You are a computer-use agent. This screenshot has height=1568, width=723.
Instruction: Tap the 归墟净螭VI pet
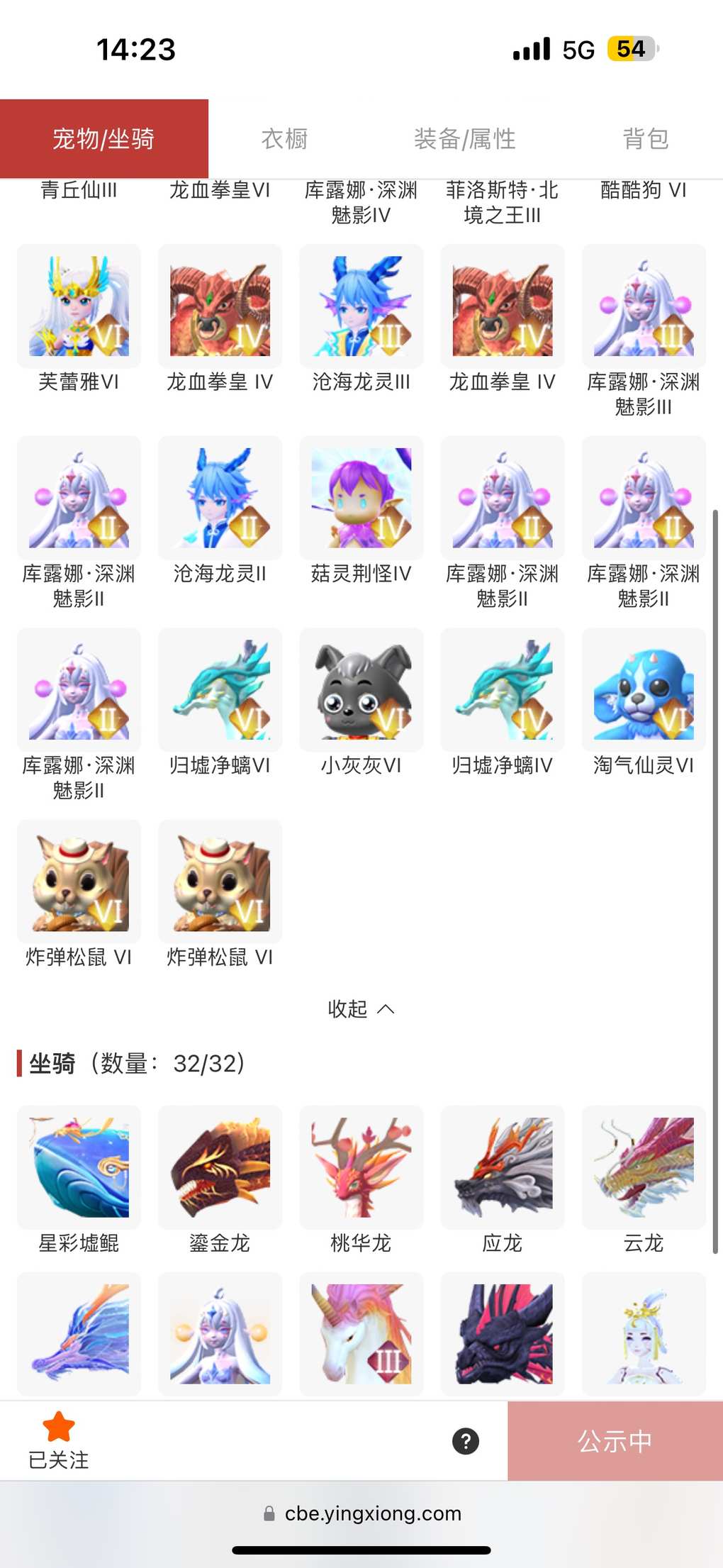(x=220, y=689)
